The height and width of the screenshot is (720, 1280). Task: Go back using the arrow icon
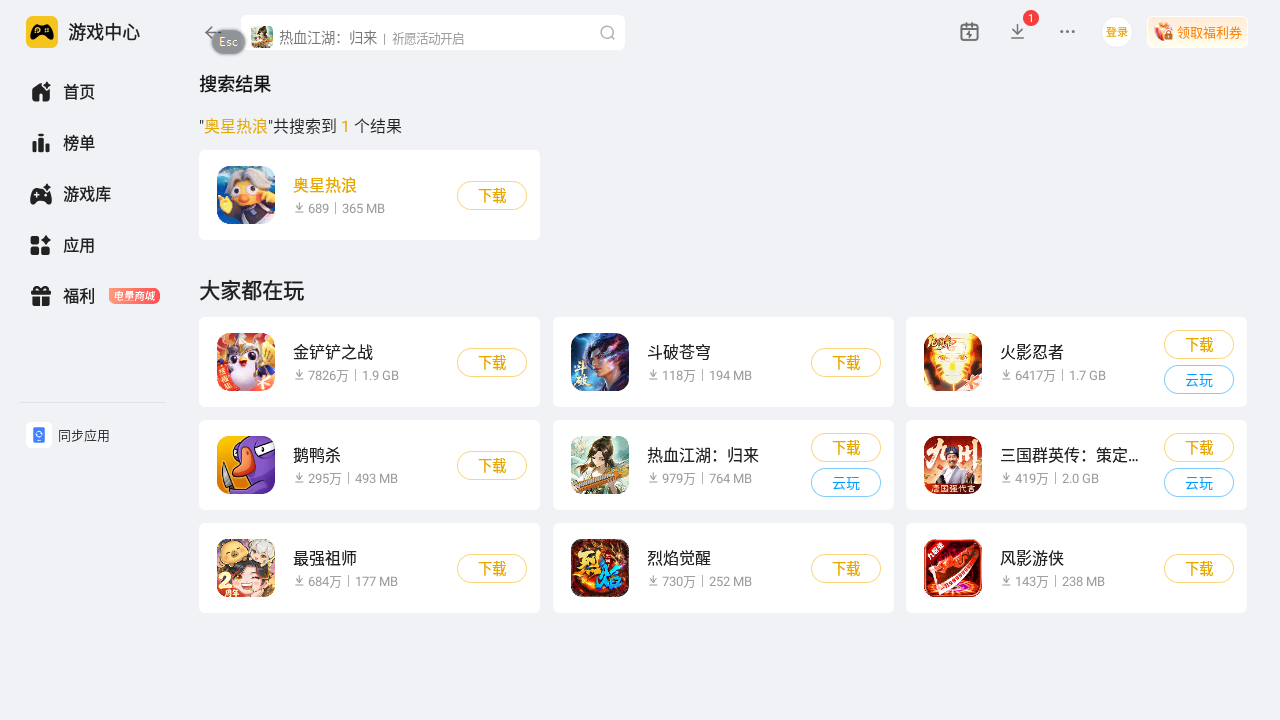click(211, 32)
